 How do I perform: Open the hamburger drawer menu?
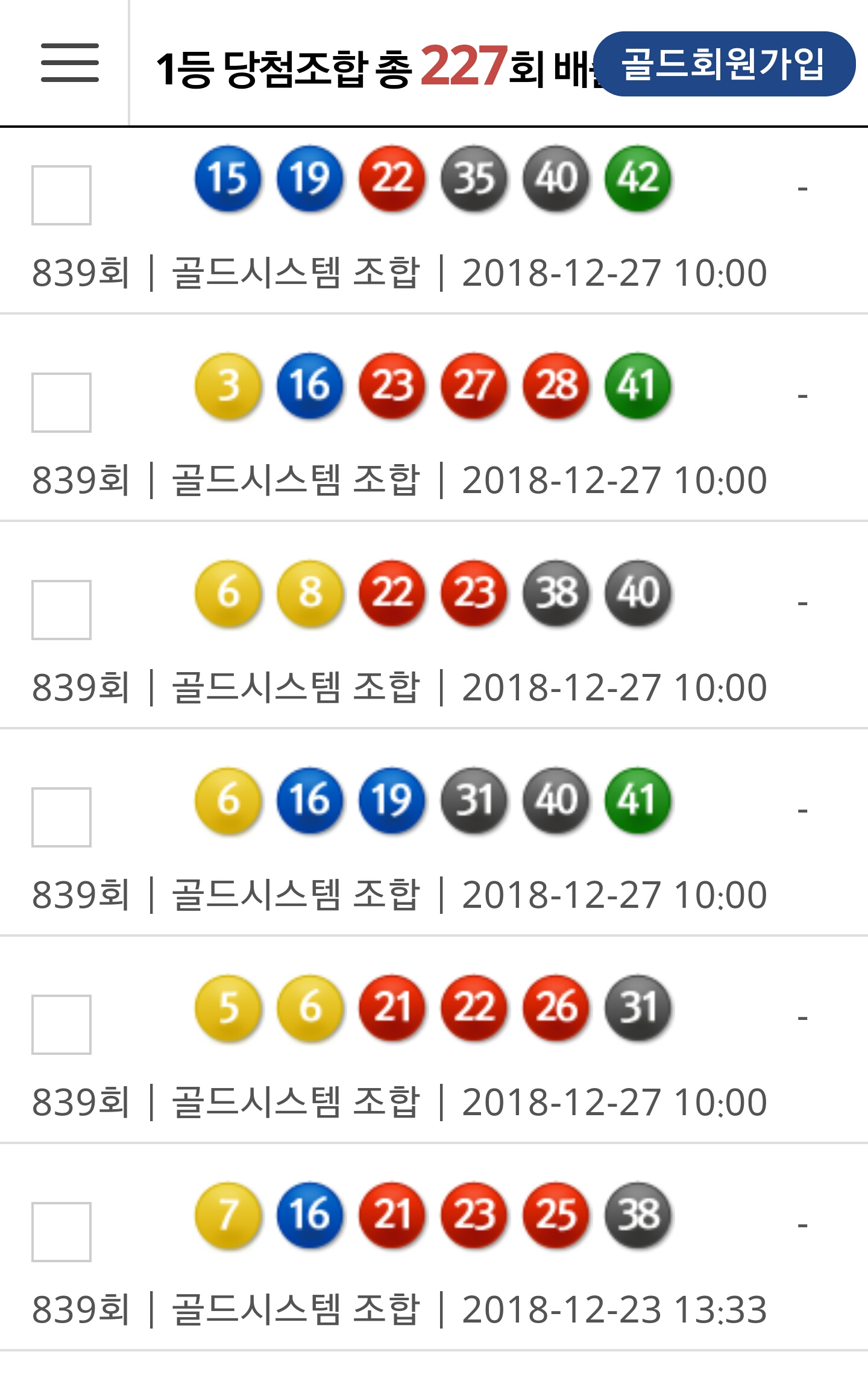[x=69, y=63]
